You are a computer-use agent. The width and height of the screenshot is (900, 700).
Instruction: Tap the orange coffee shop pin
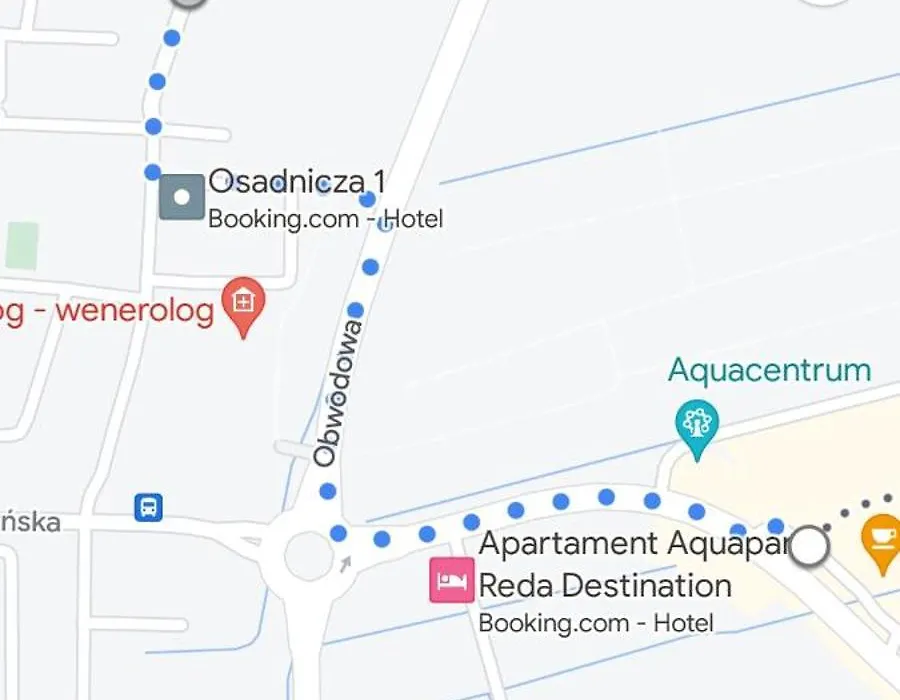point(881,540)
